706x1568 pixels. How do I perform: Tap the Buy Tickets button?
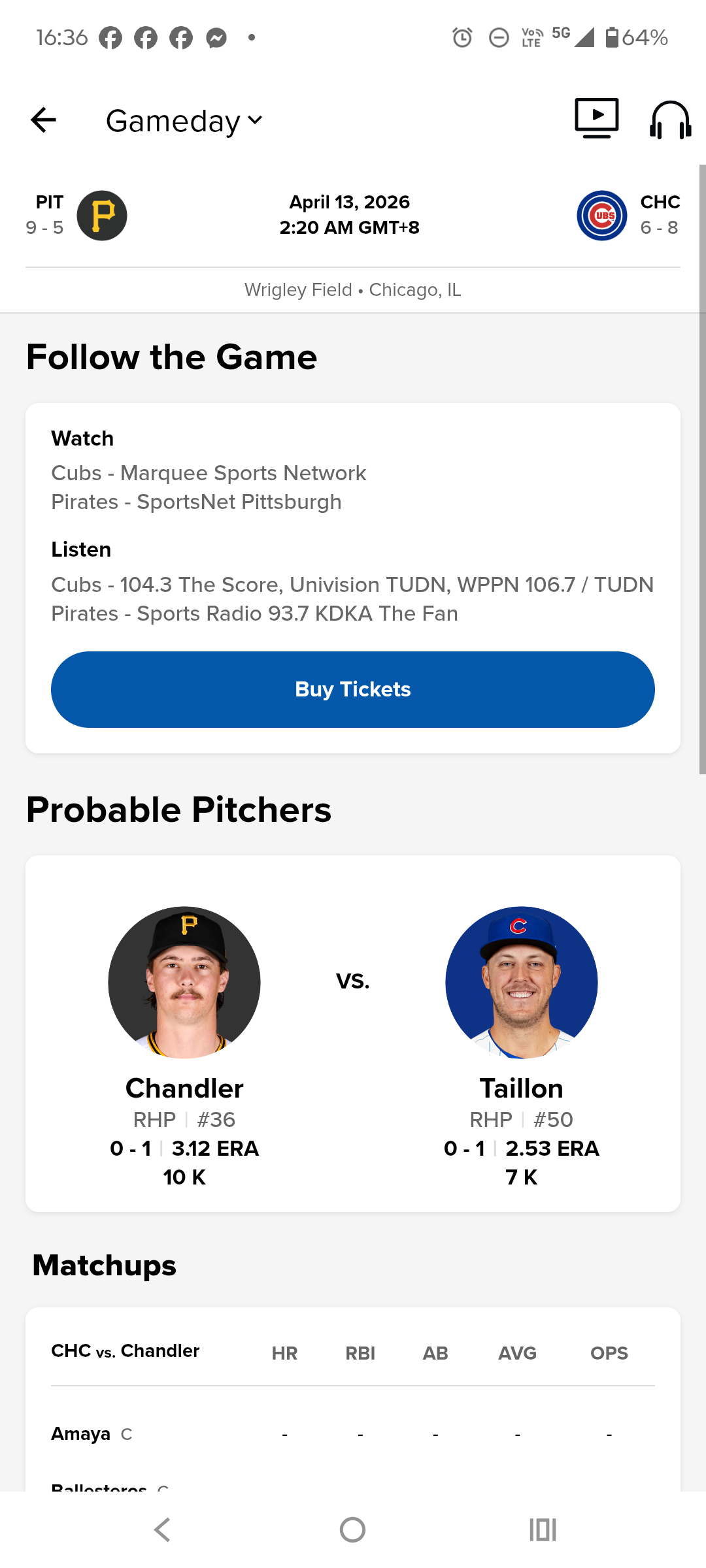(x=353, y=689)
